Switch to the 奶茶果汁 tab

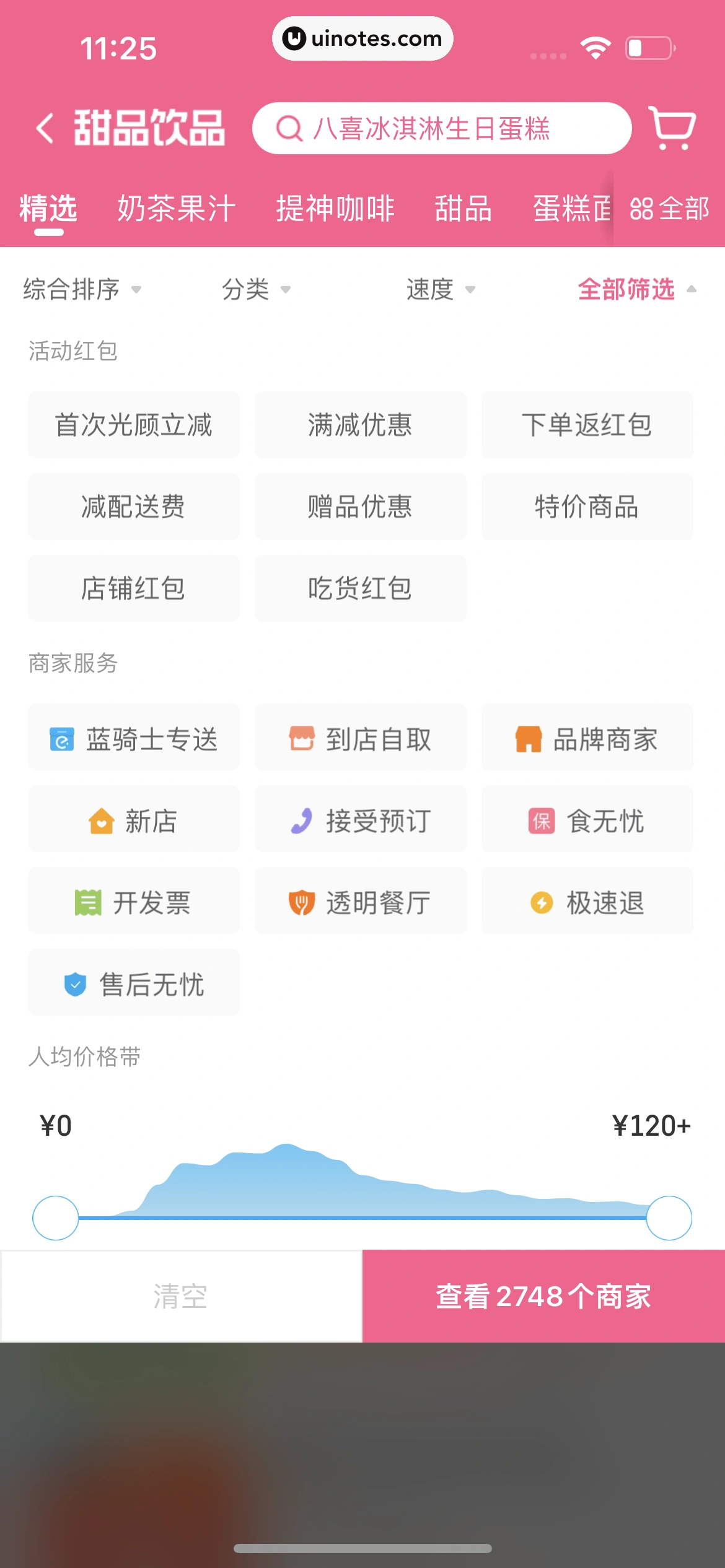pyautogui.click(x=177, y=209)
